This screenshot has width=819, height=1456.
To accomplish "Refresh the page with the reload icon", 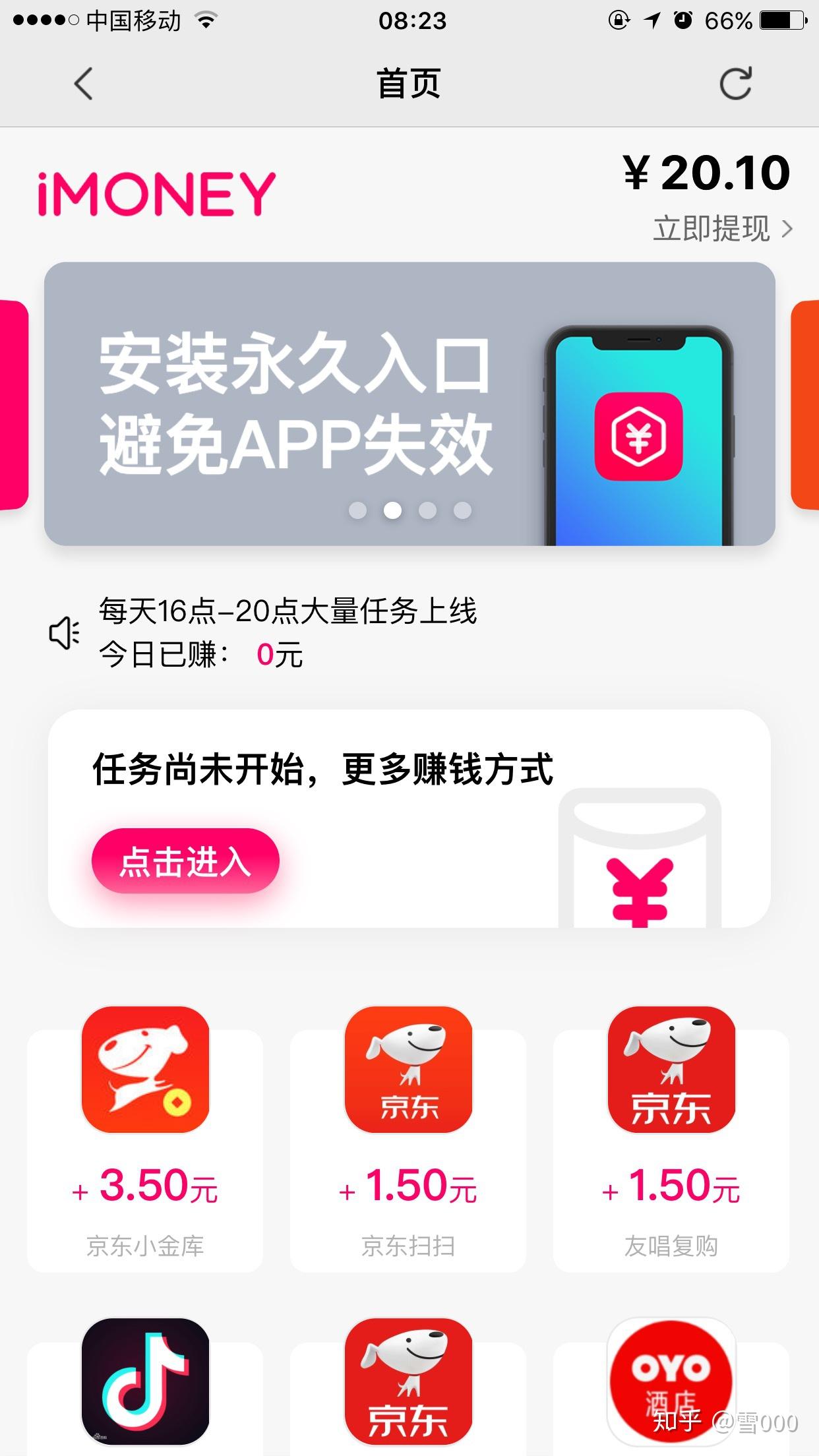I will tap(735, 84).
